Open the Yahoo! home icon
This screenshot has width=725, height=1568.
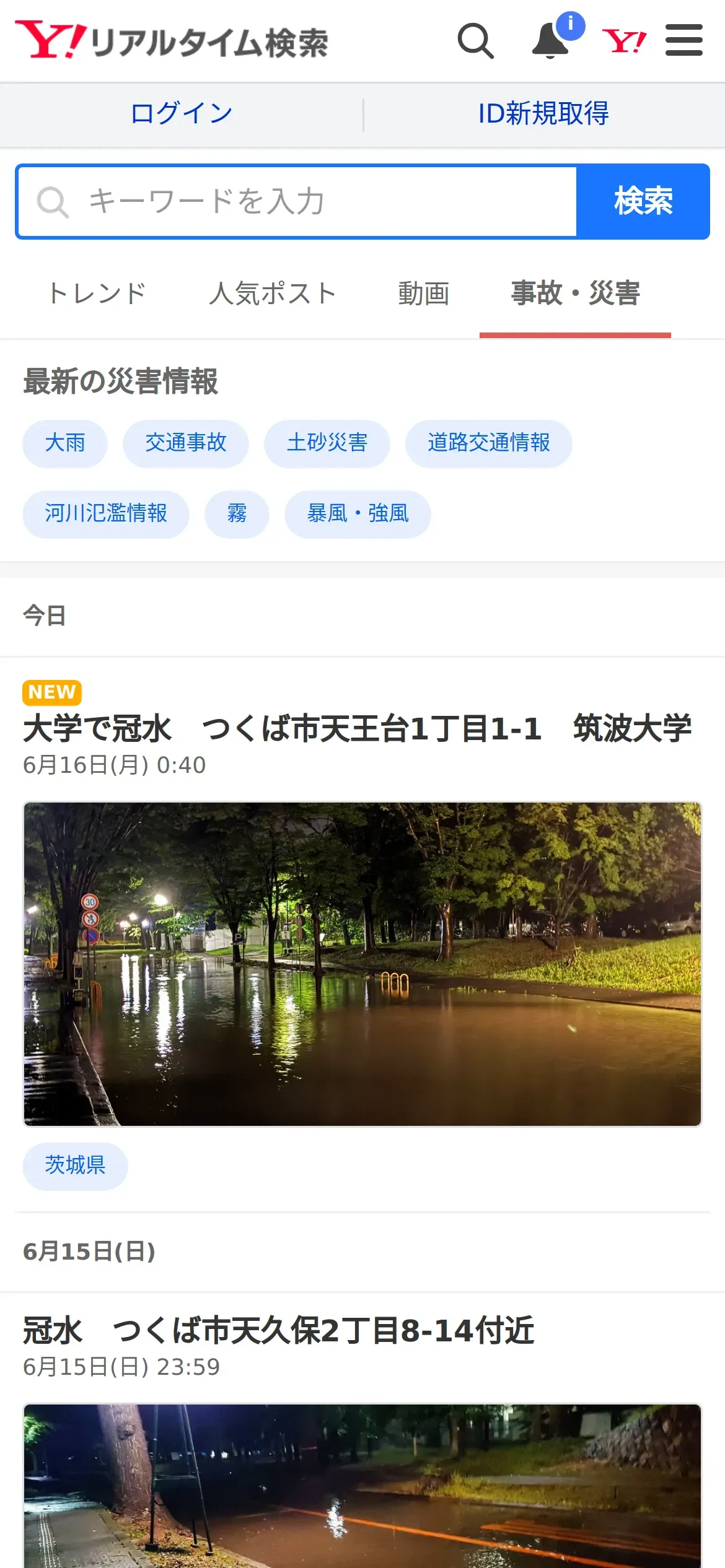coord(624,41)
